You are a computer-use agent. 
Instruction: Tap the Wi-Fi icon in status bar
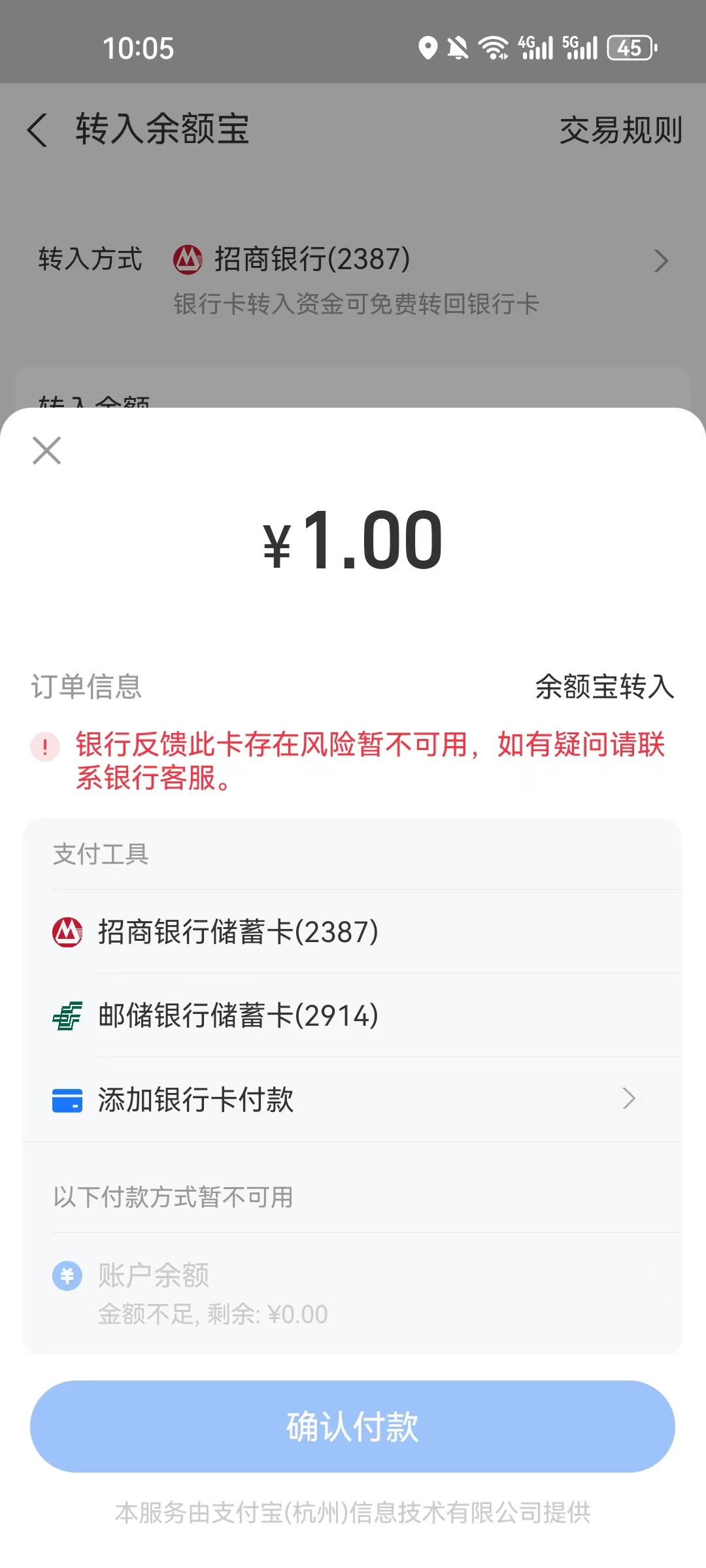pyautogui.click(x=492, y=47)
